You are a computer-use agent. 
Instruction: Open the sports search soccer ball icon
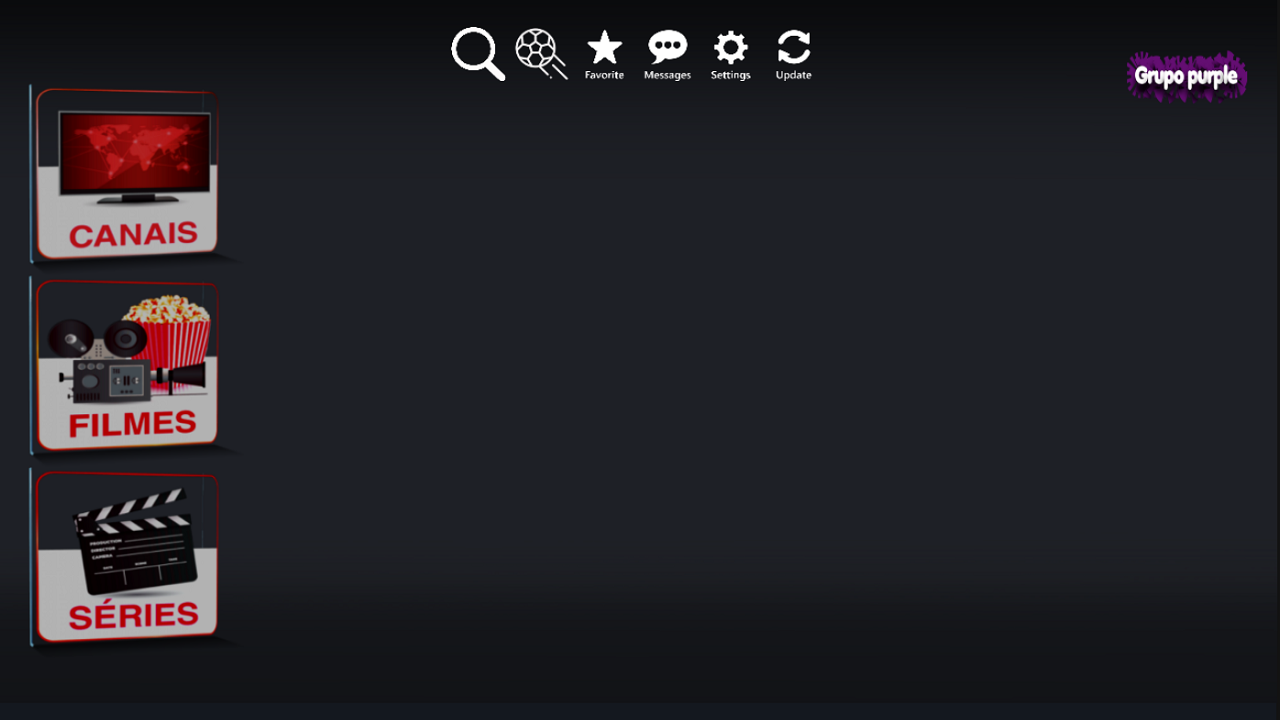click(540, 53)
